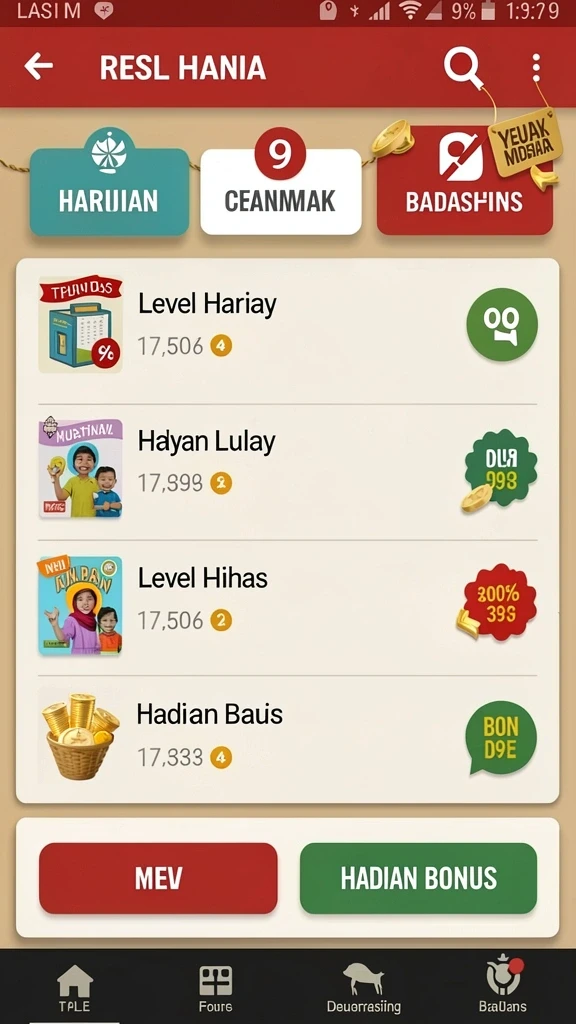
Task: Tap the green badge on Level Hariay
Action: point(502,325)
